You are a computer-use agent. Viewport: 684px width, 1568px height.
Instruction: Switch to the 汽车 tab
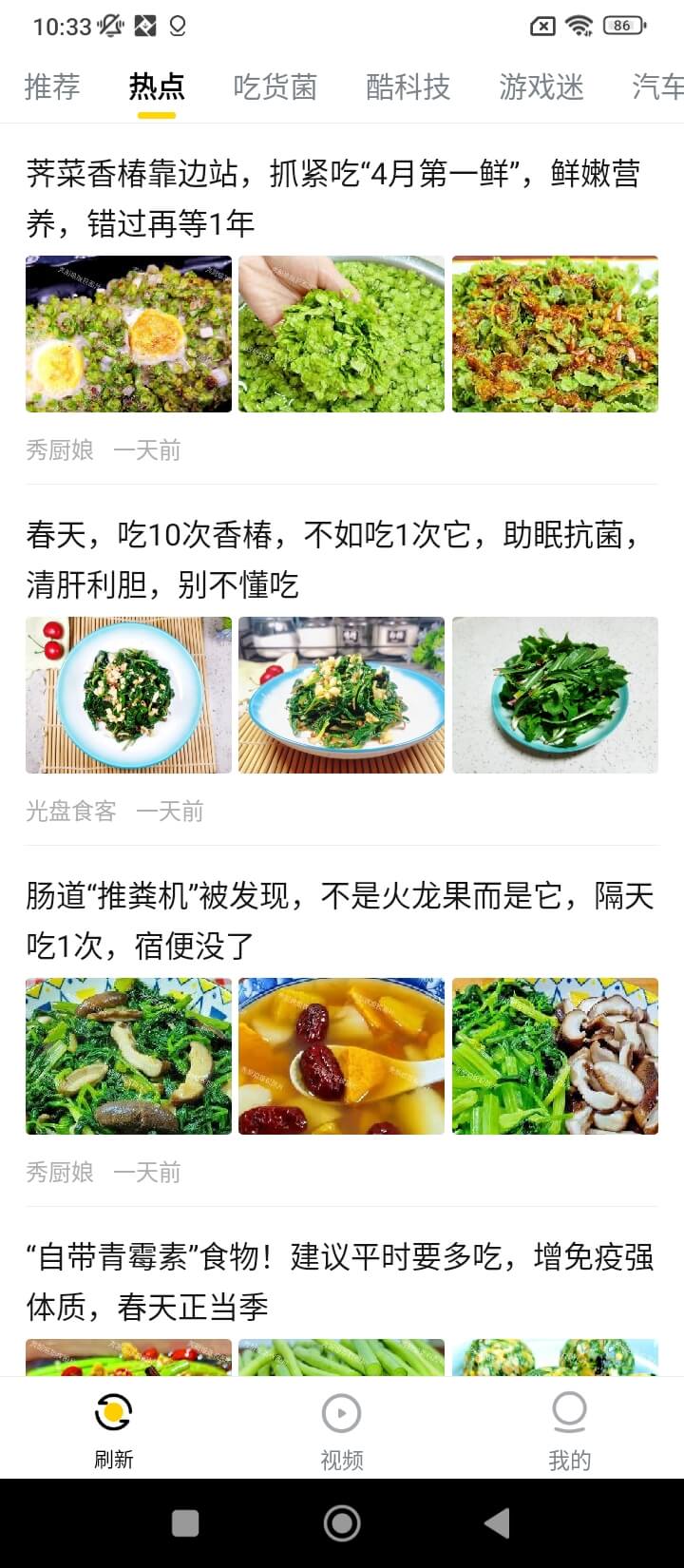tap(657, 87)
